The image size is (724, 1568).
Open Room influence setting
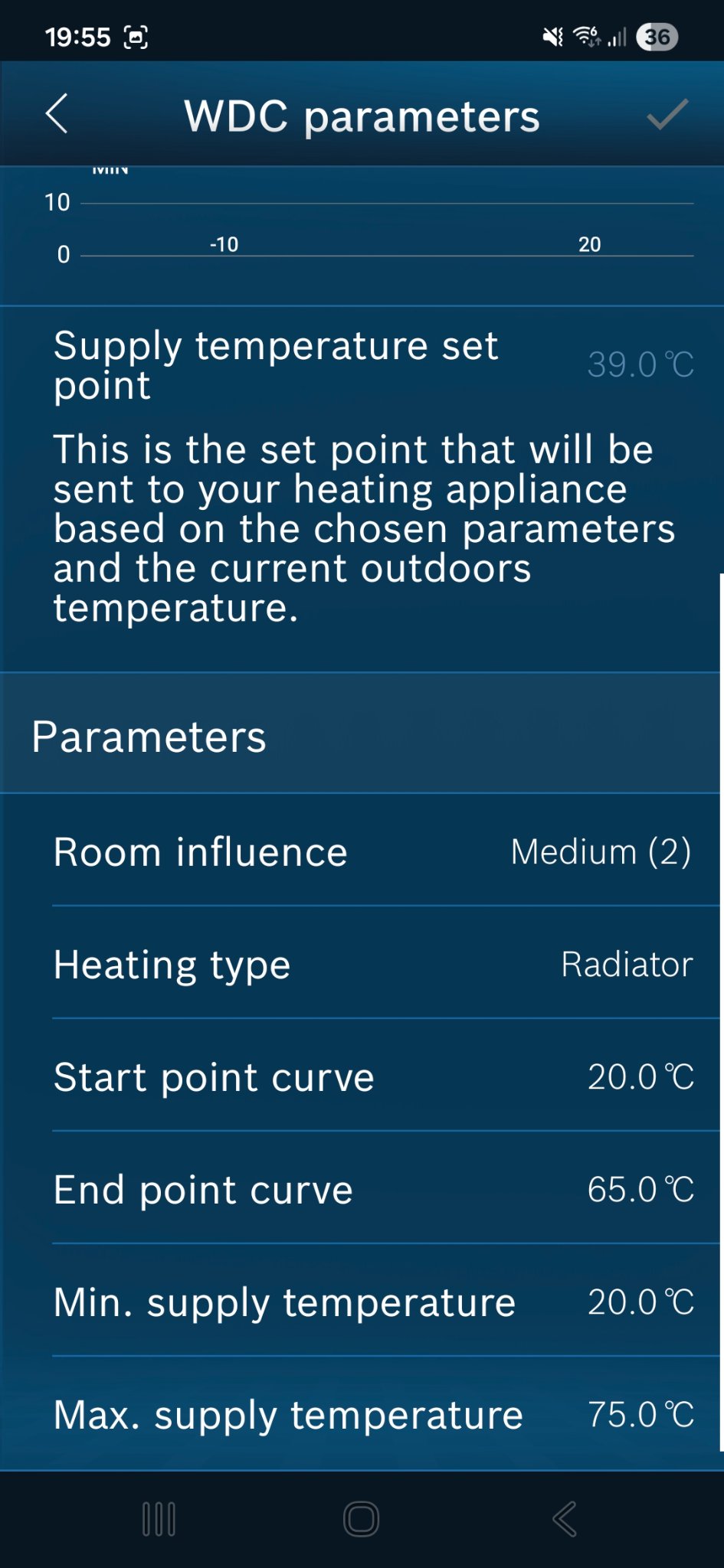372,851
